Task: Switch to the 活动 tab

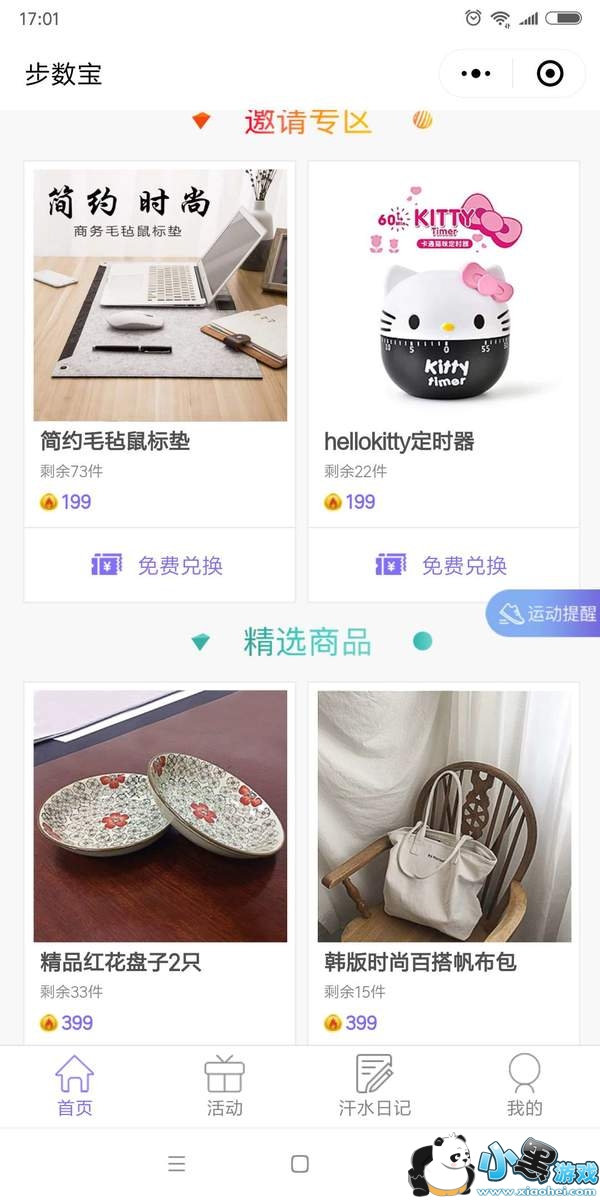Action: 225,1086
